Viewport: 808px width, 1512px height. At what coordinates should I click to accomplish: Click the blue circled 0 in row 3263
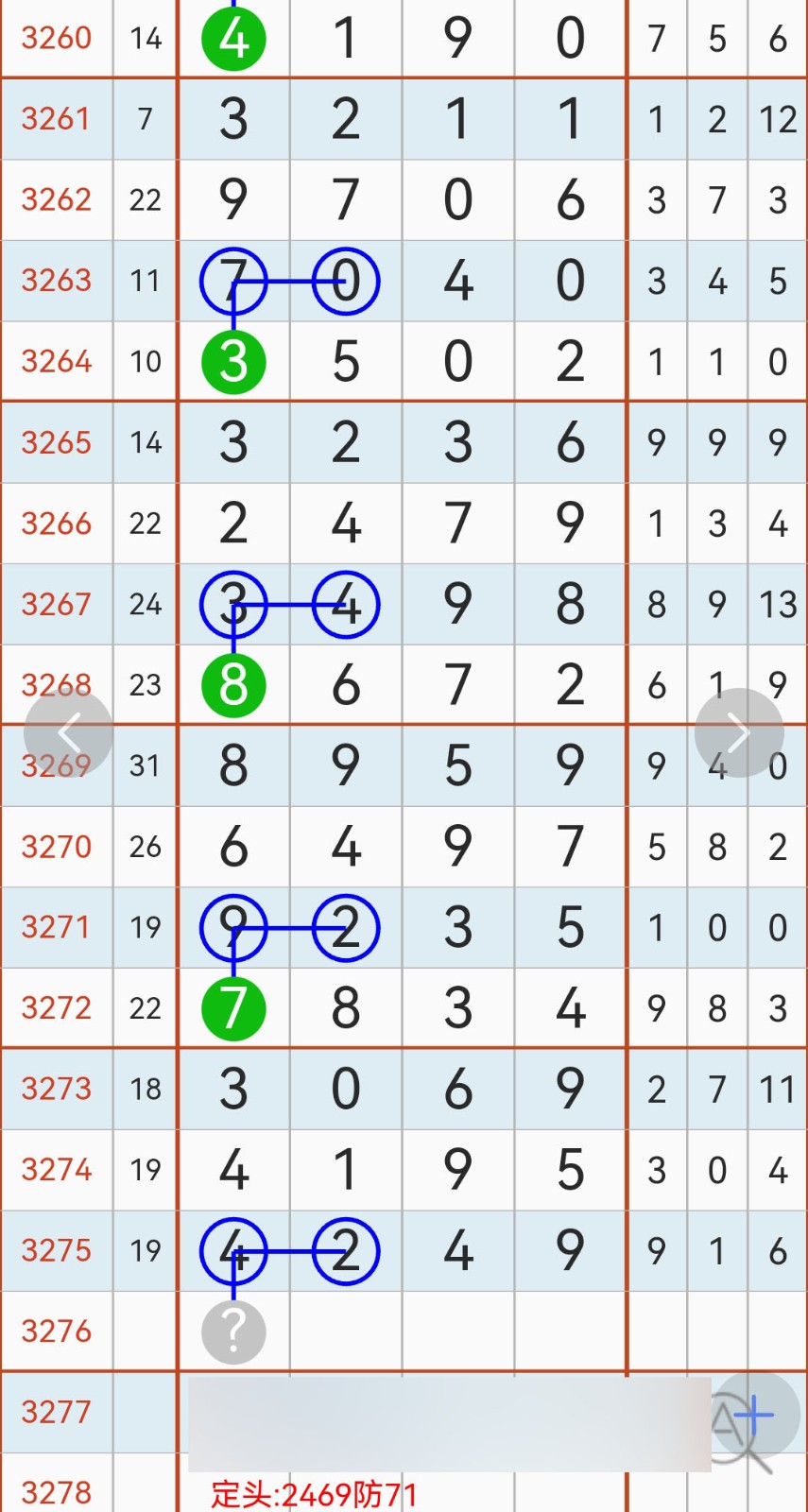tap(345, 281)
